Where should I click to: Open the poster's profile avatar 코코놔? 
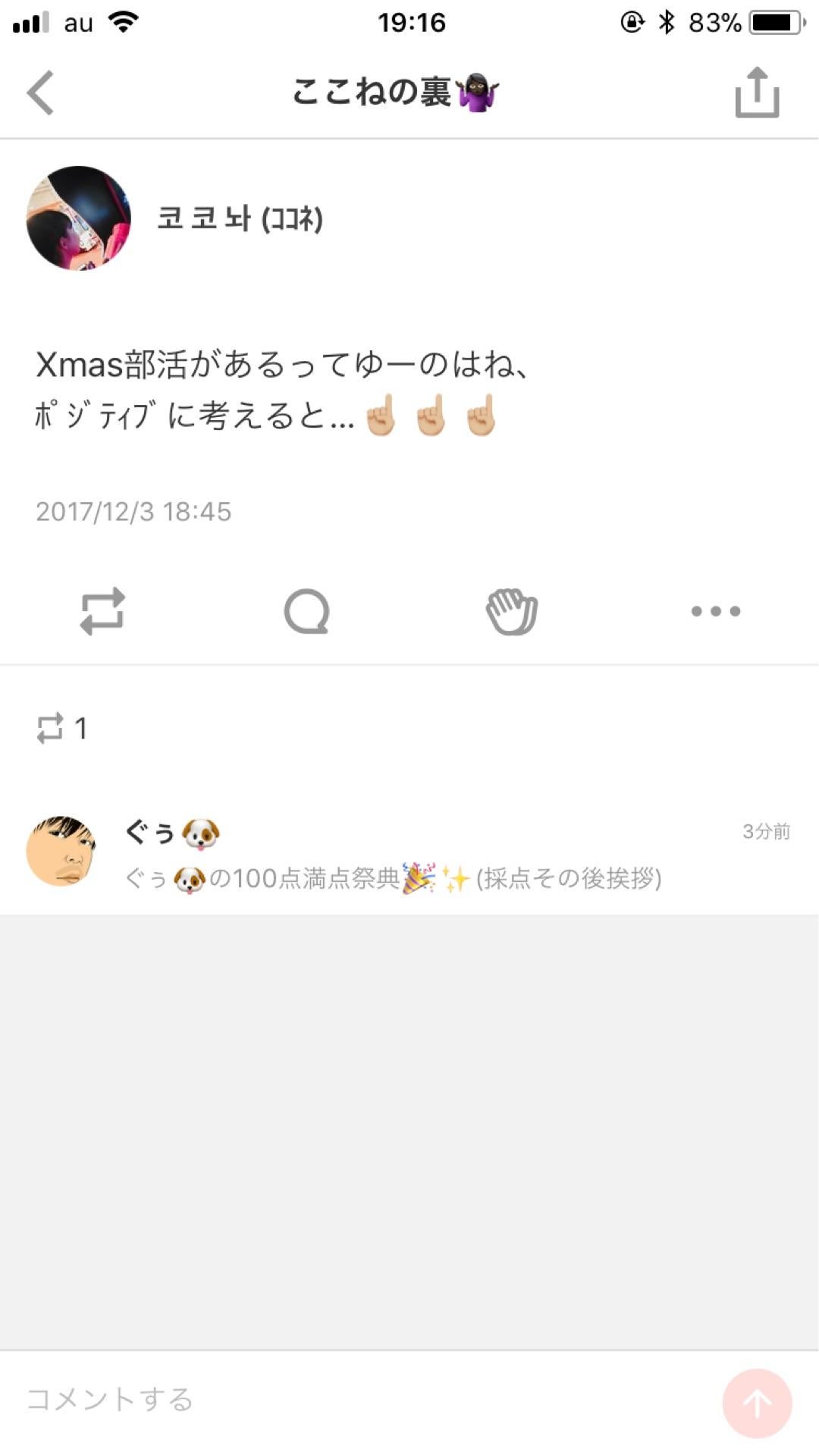coord(78,218)
